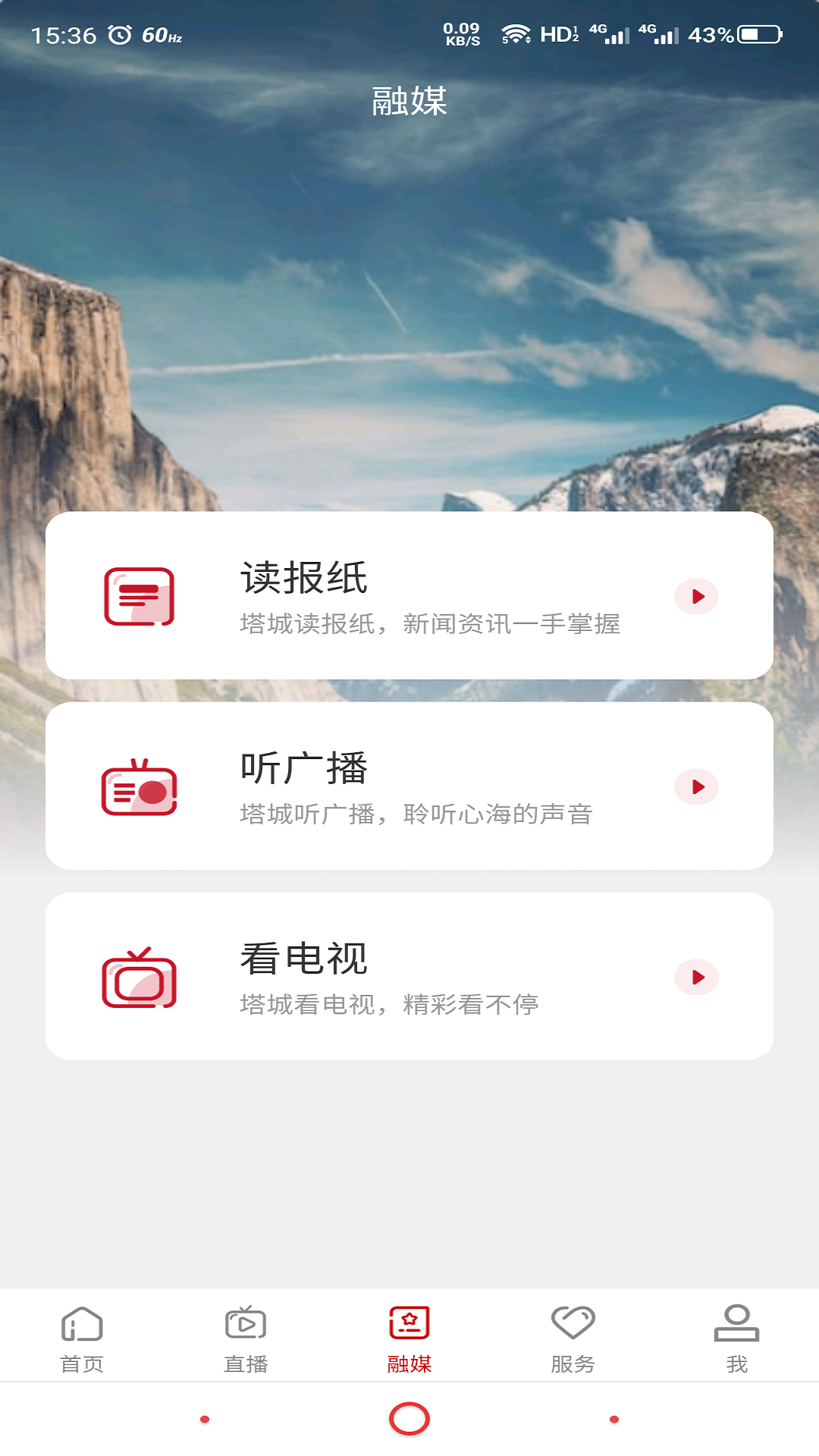Open the 我 profile tab
This screenshot has width=819, height=1456.
click(x=736, y=1339)
